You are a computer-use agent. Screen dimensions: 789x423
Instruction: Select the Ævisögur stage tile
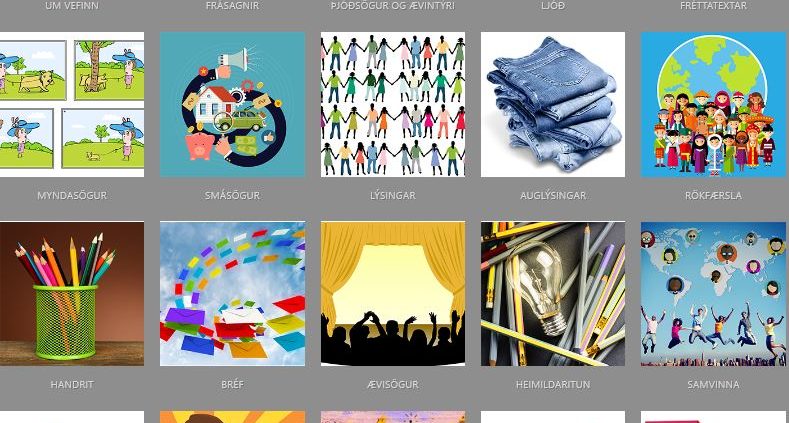point(392,293)
